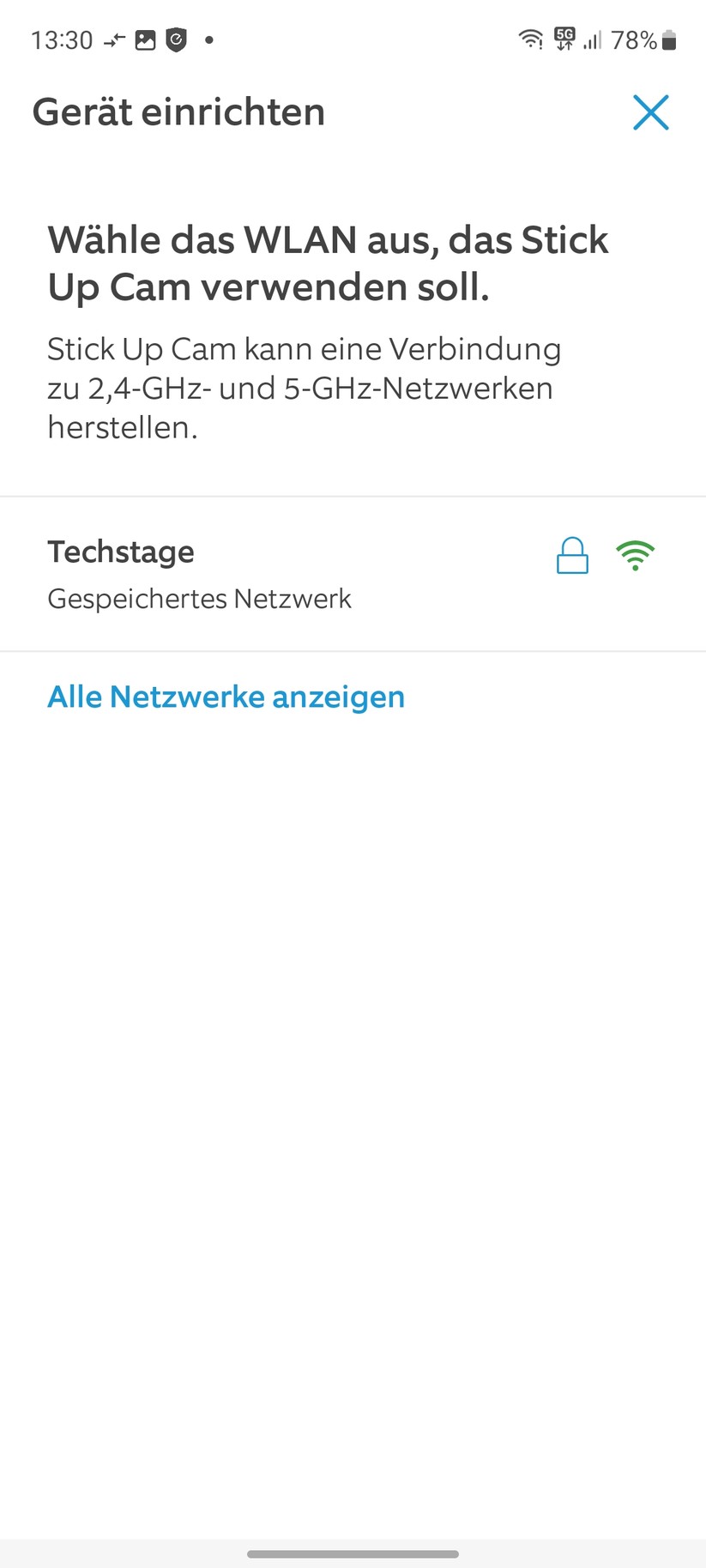Tap the battery icon showing 78%
This screenshot has height=1568, width=706.
[x=668, y=39]
